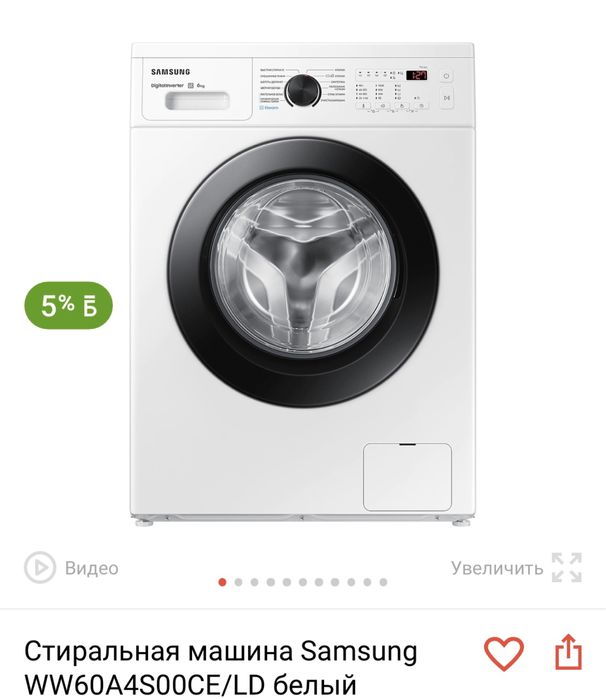The image size is (606, 699).
Task: Share this Samsung washing machine
Action: [567, 653]
